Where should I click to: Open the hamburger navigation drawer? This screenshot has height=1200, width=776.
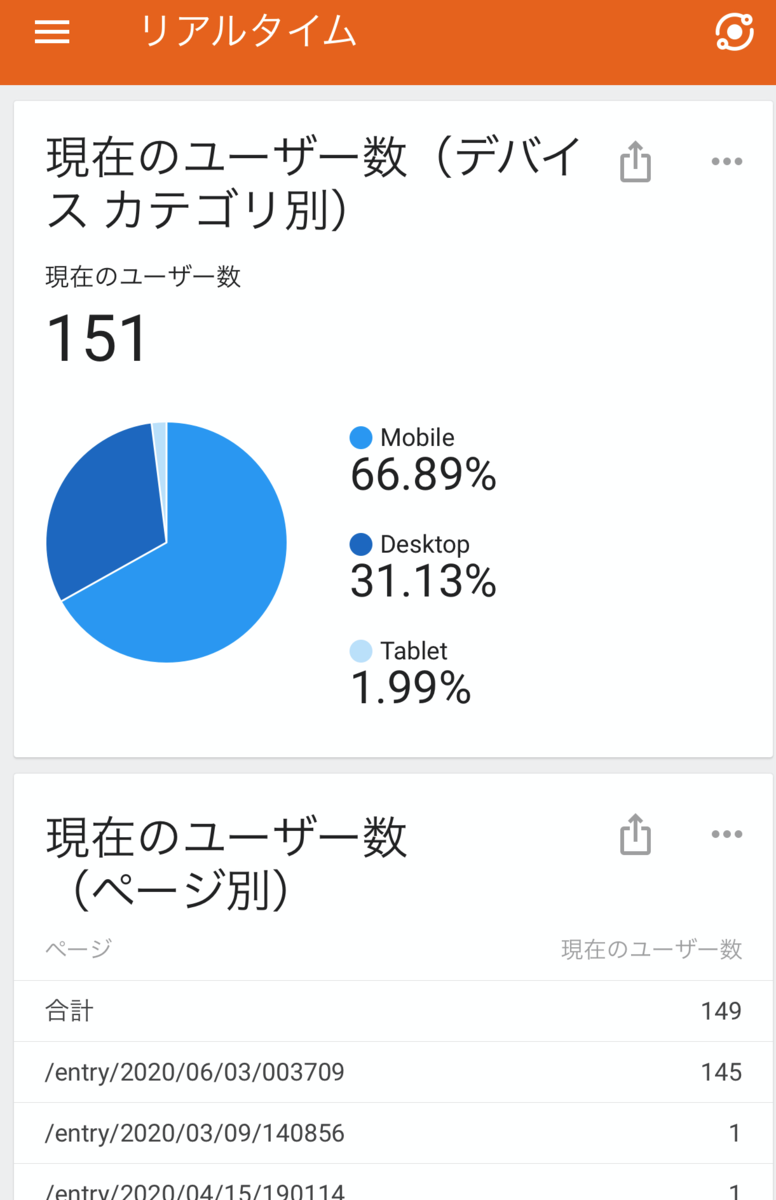click(x=52, y=32)
